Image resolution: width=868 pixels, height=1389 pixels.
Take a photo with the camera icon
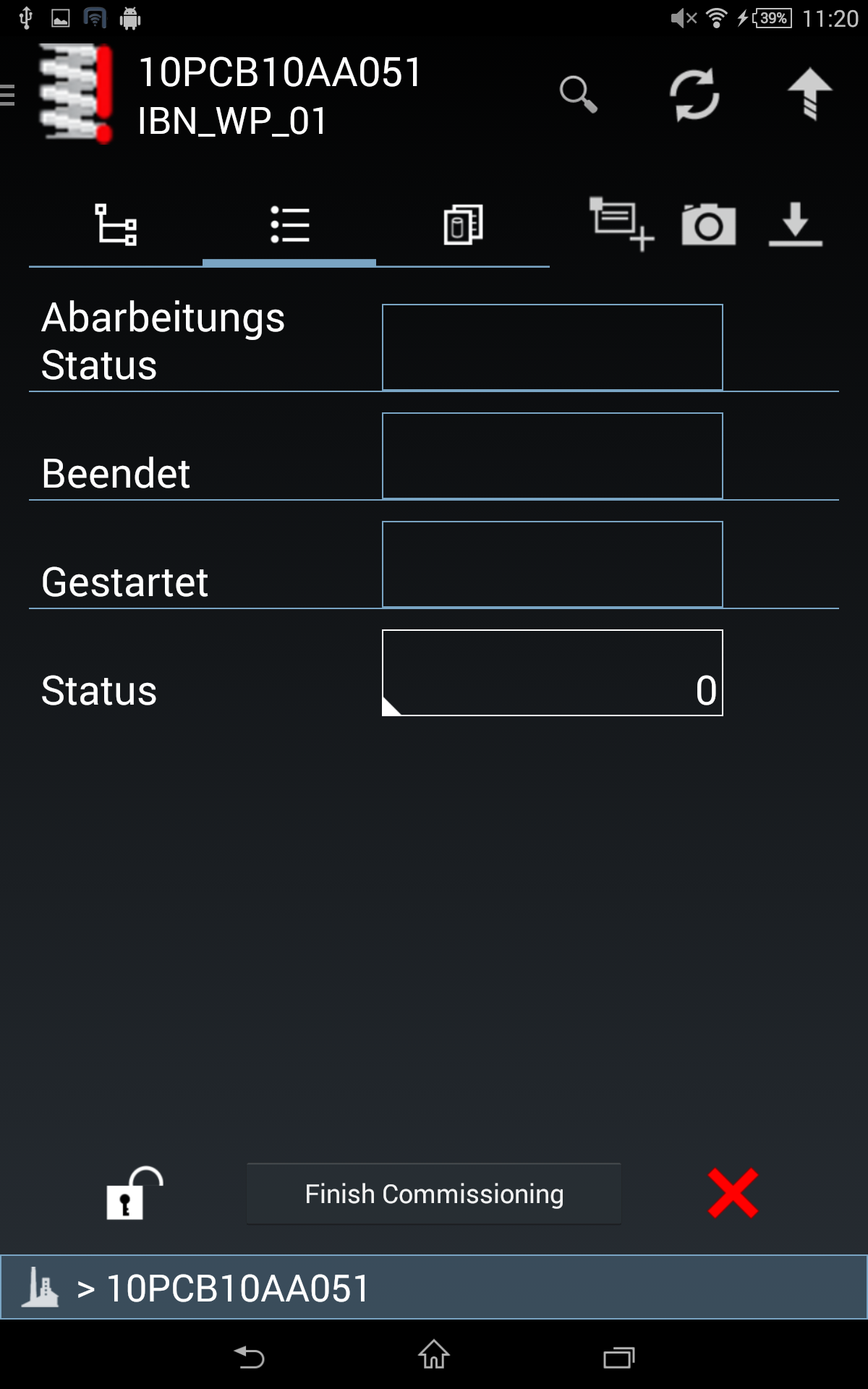[708, 224]
